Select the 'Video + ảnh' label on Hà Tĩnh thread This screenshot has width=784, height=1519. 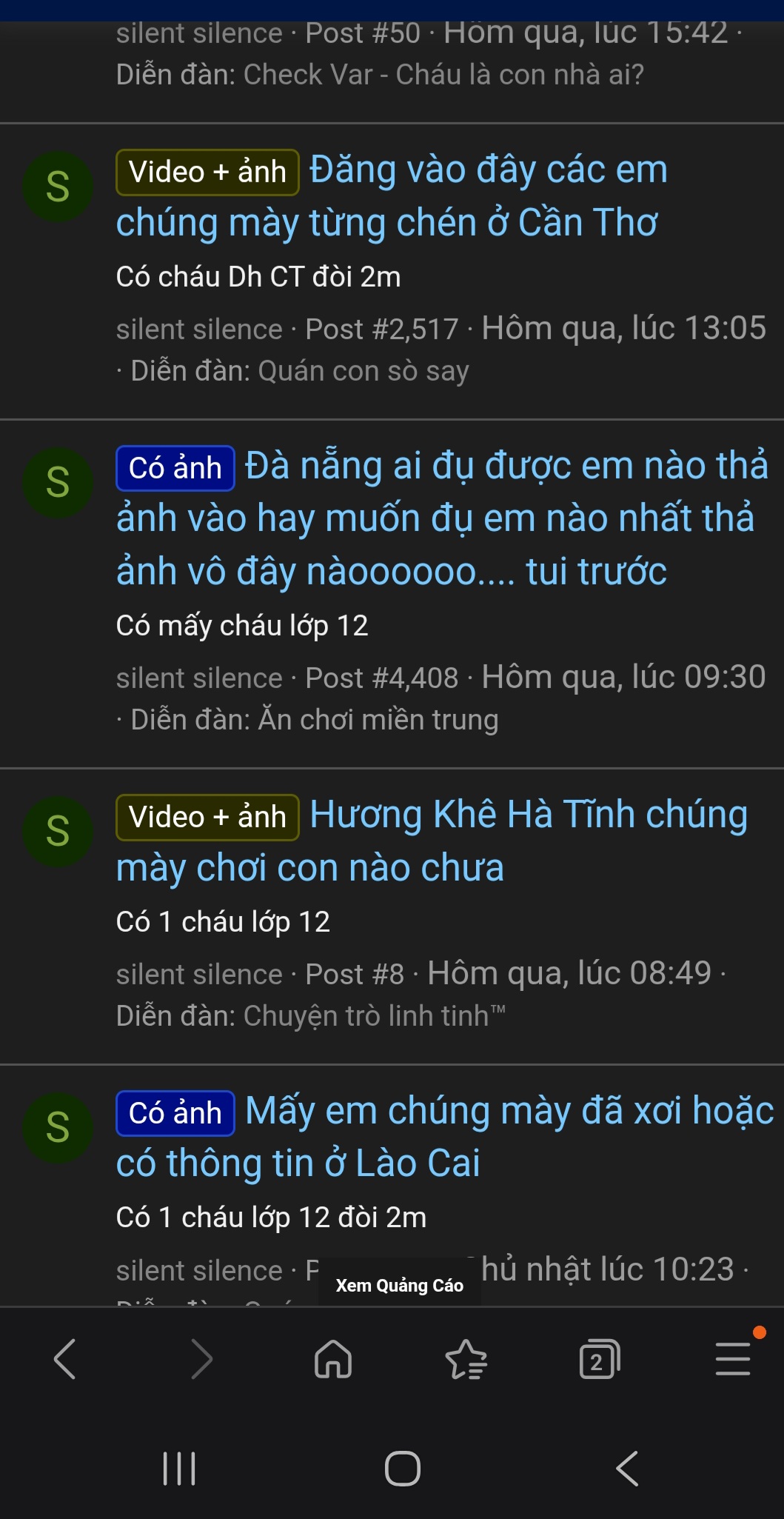207,815
